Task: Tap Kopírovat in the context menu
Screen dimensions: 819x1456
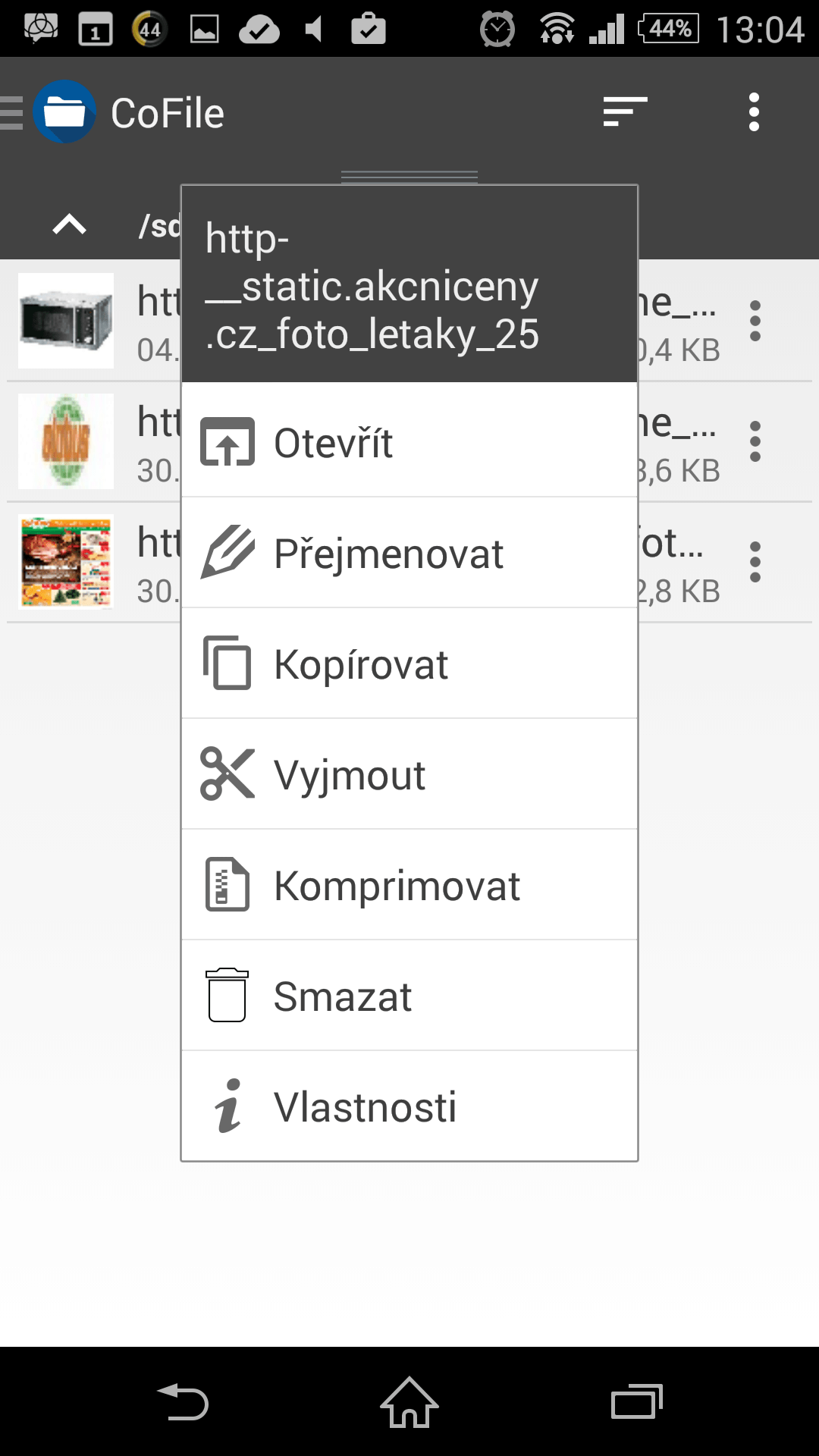Action: pos(409,664)
